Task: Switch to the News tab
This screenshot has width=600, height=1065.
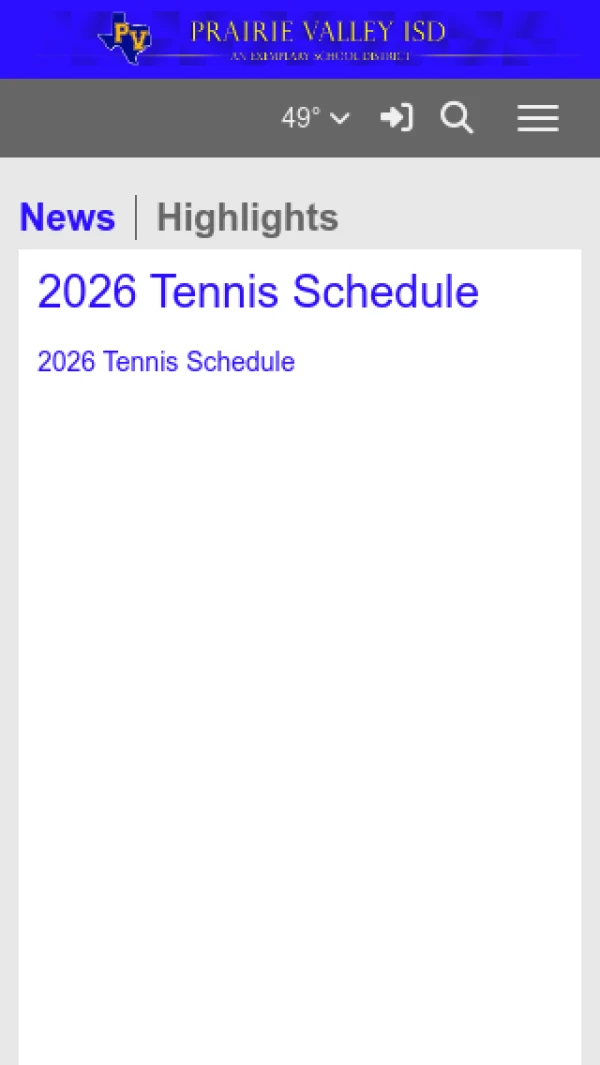Action: pos(68,217)
